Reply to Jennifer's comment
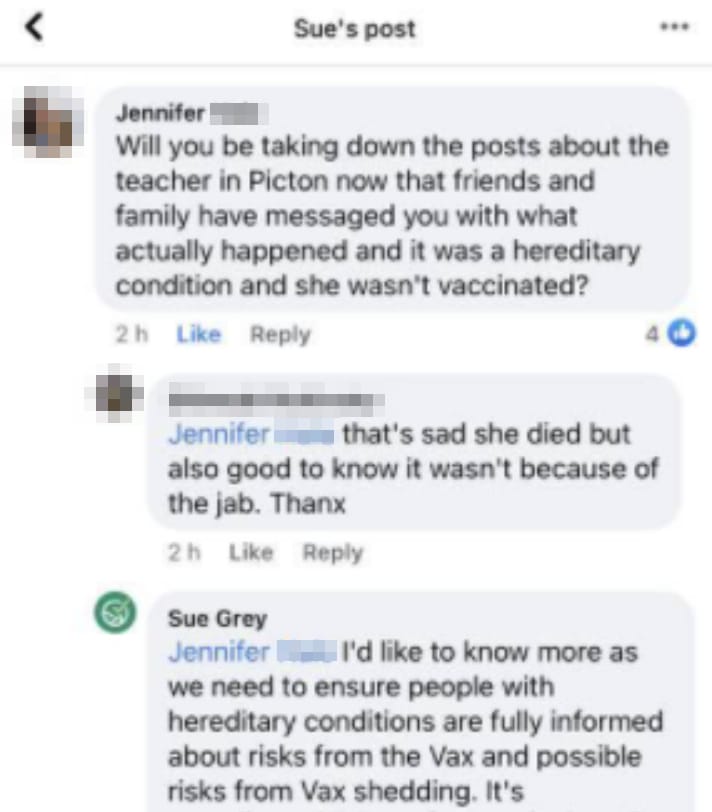This screenshot has width=712, height=812. (280, 335)
